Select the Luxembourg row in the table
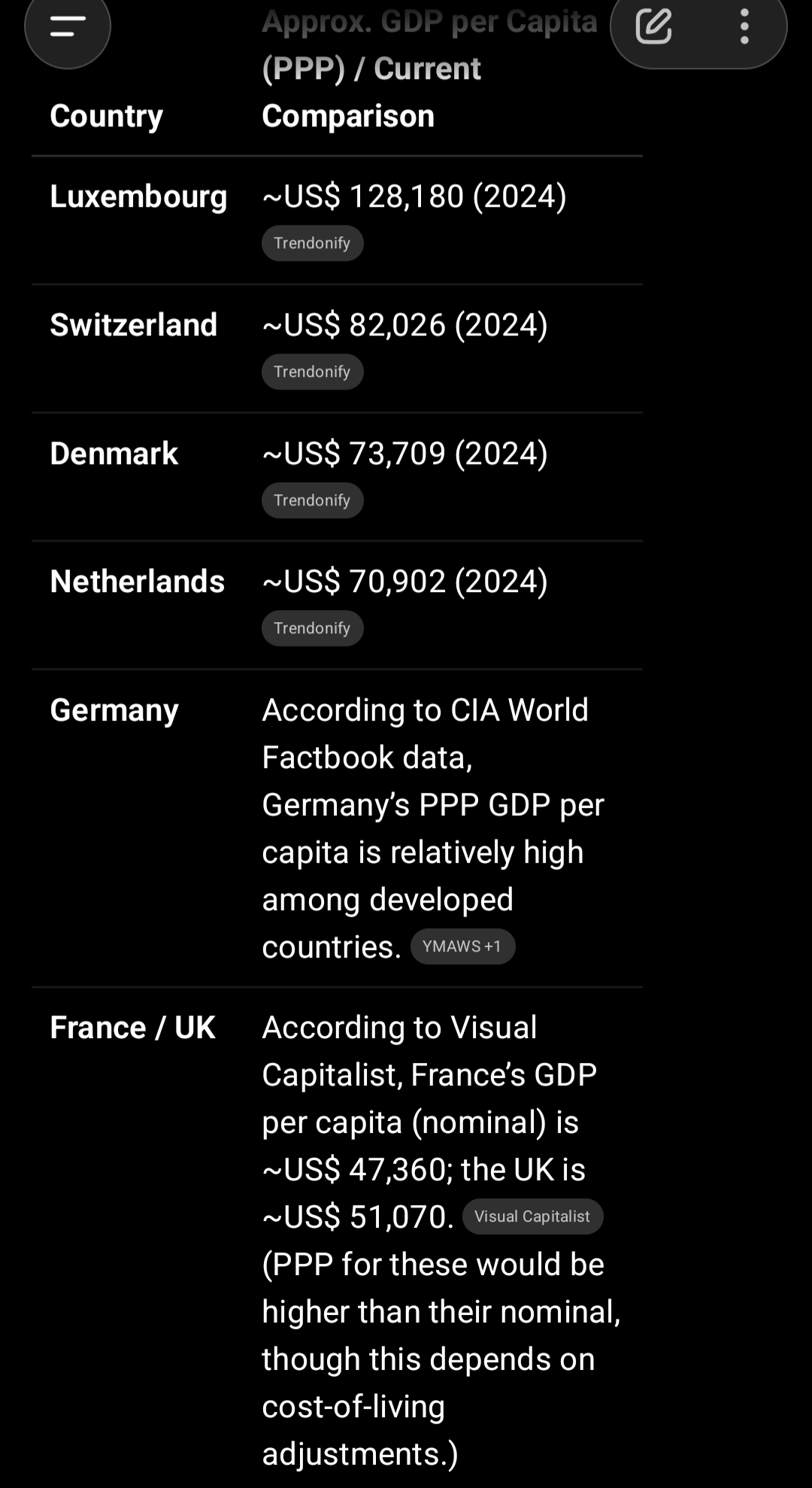812x1488 pixels. pyautogui.click(x=138, y=196)
